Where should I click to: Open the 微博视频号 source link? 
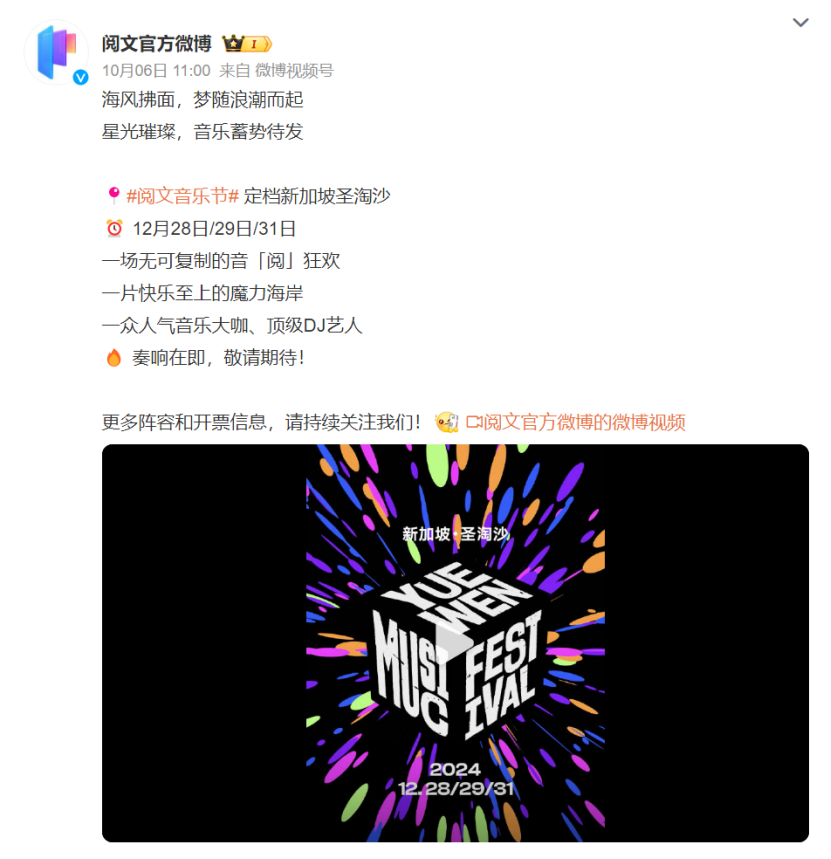pyautogui.click(x=293, y=70)
